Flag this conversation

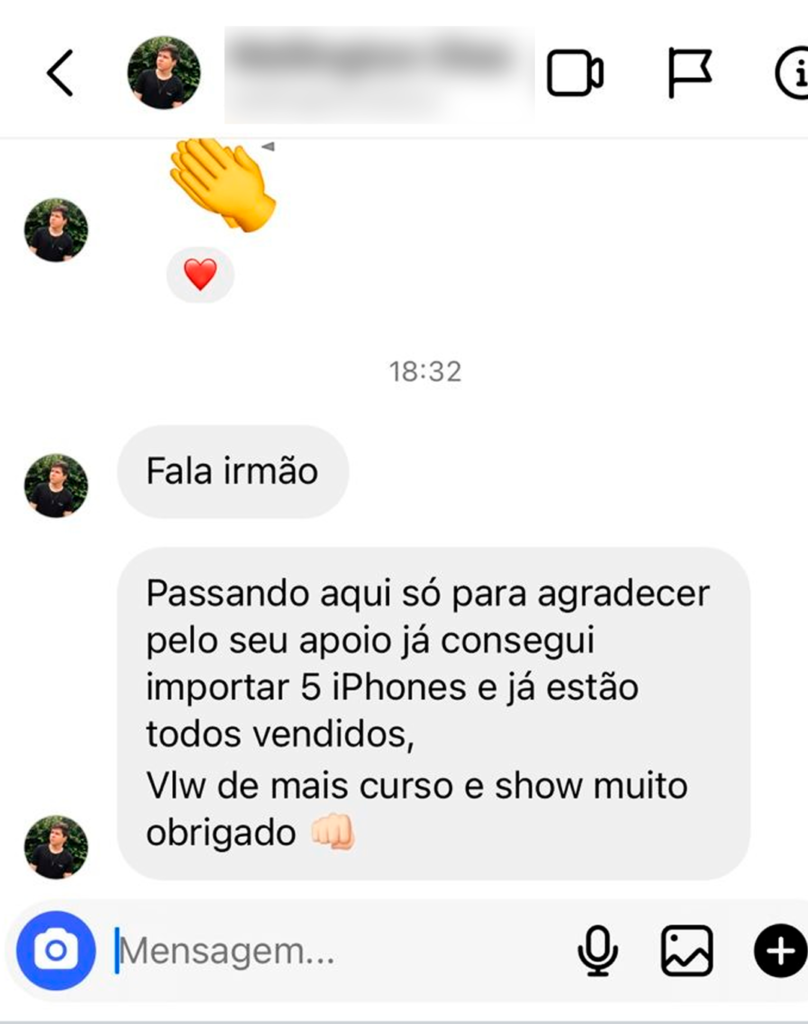pos(689,74)
